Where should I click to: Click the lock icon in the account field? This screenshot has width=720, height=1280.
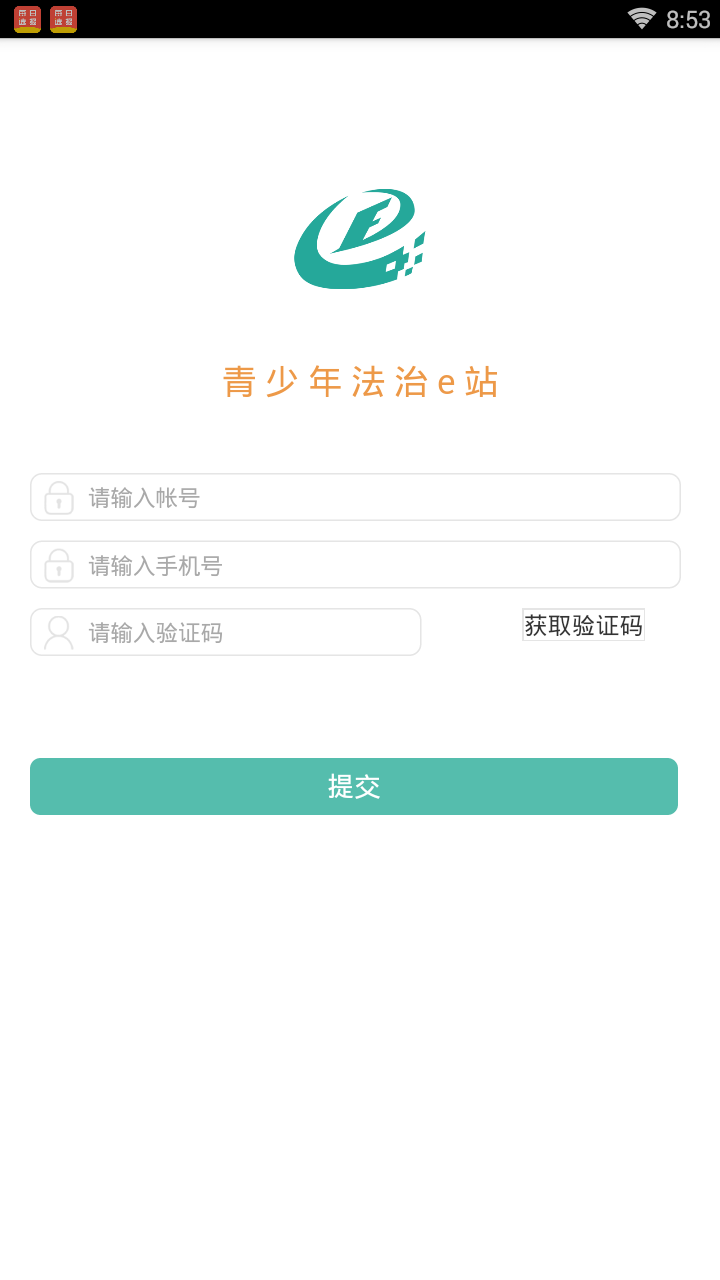tap(58, 497)
